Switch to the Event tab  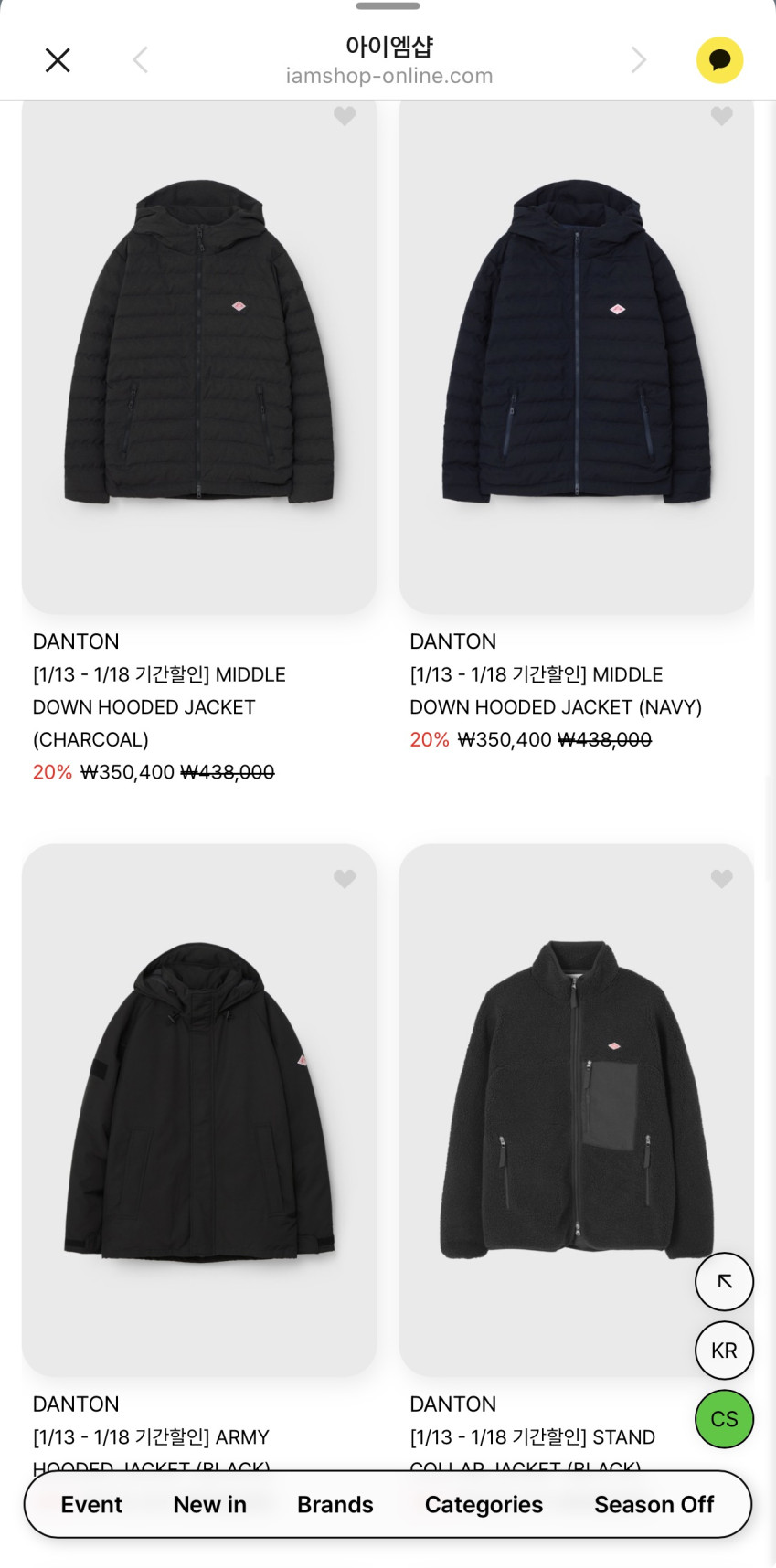[91, 1504]
